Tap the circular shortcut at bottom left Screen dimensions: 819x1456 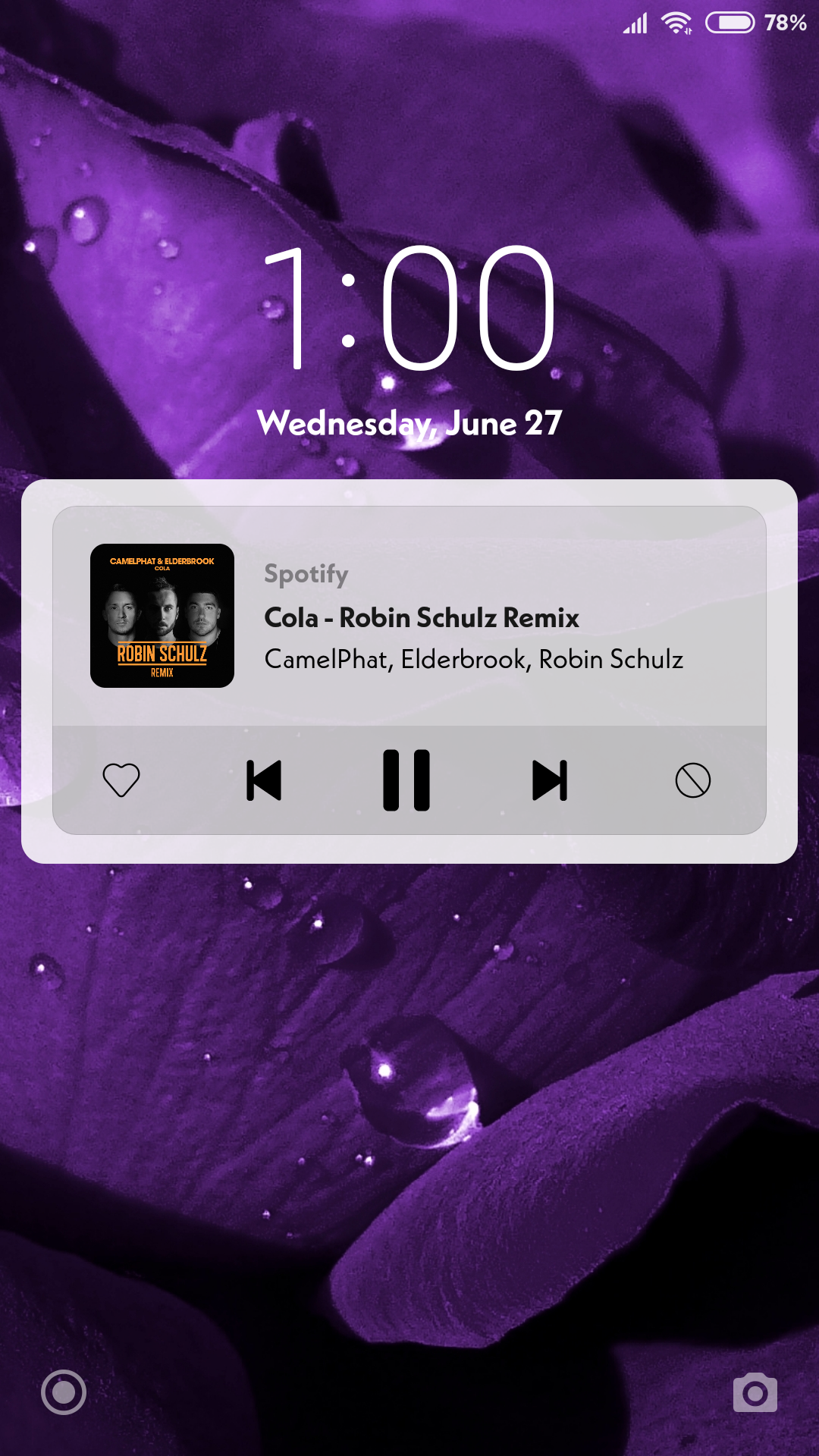[64, 1392]
